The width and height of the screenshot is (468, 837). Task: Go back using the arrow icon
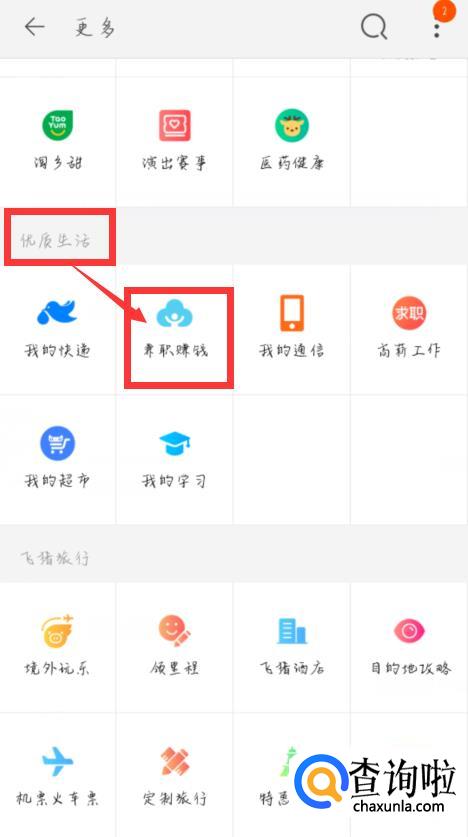pos(34,26)
